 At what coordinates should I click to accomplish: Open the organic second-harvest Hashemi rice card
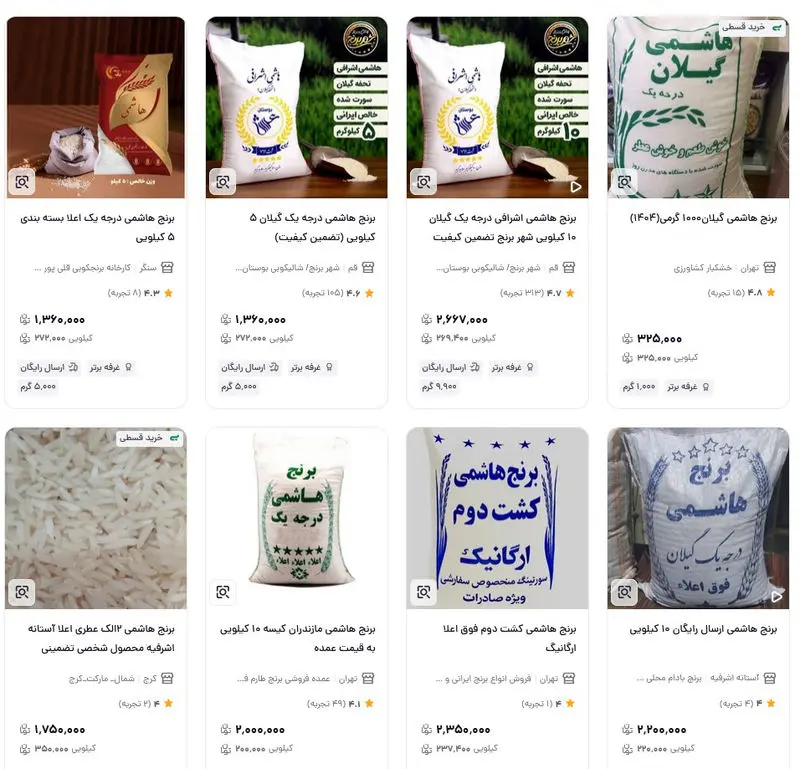(497, 638)
